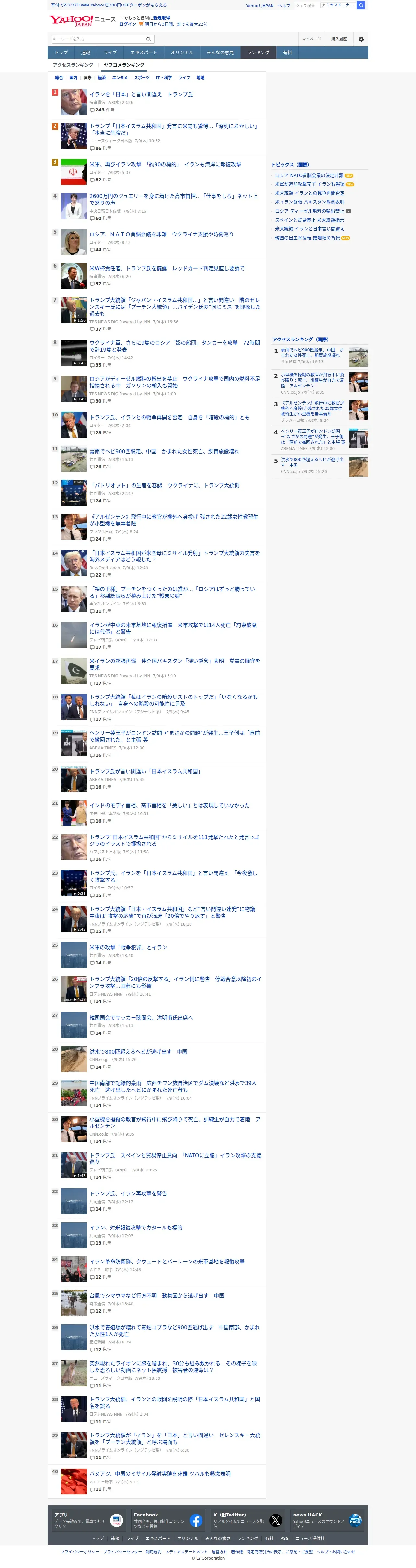Open the エキスパート tab
Screen dimensions: 416x1568
(x=143, y=52)
